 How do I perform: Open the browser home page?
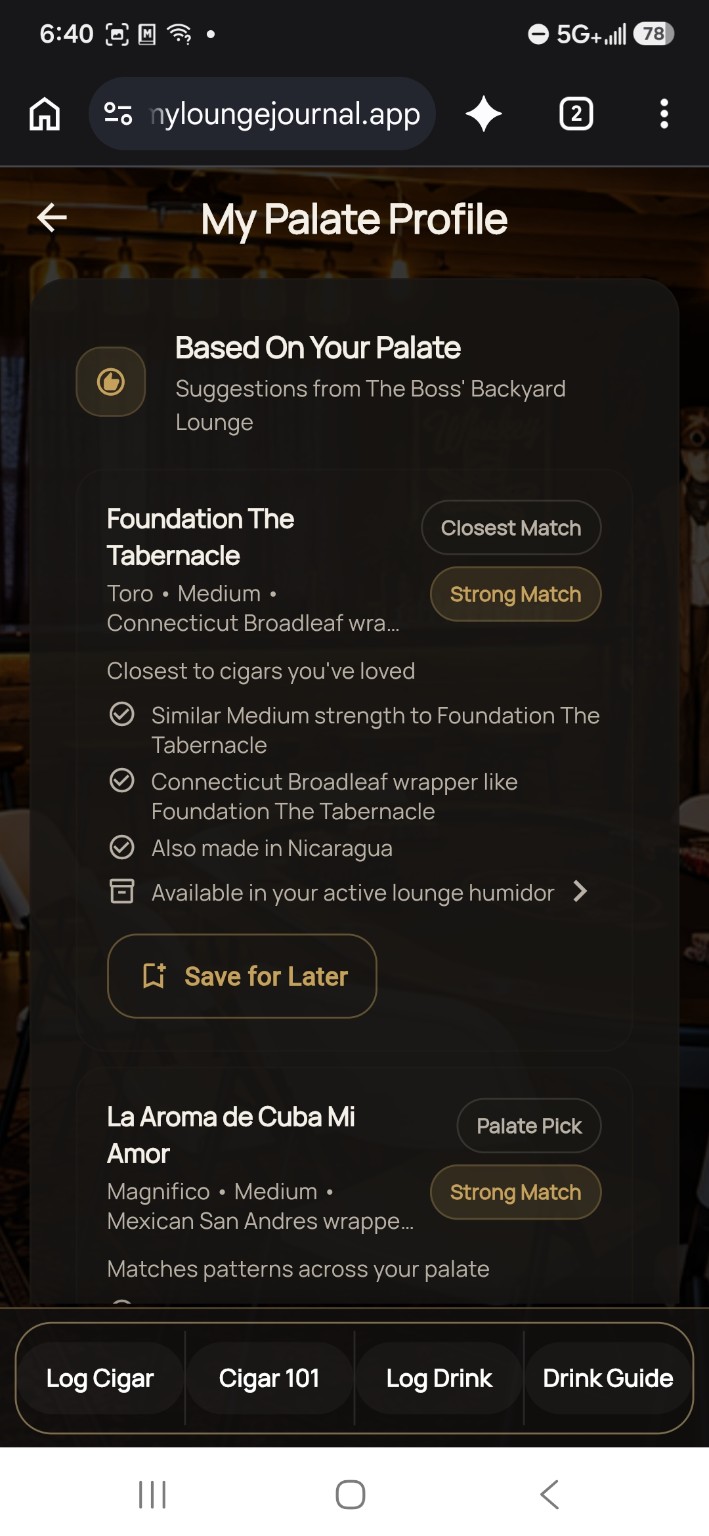coord(44,115)
